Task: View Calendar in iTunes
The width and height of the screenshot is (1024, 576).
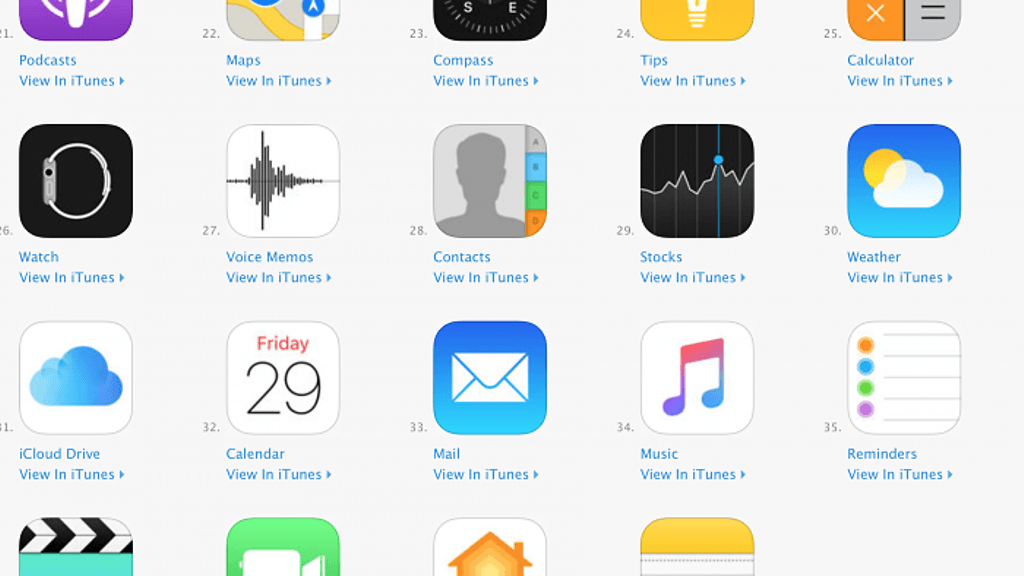Action: (278, 475)
